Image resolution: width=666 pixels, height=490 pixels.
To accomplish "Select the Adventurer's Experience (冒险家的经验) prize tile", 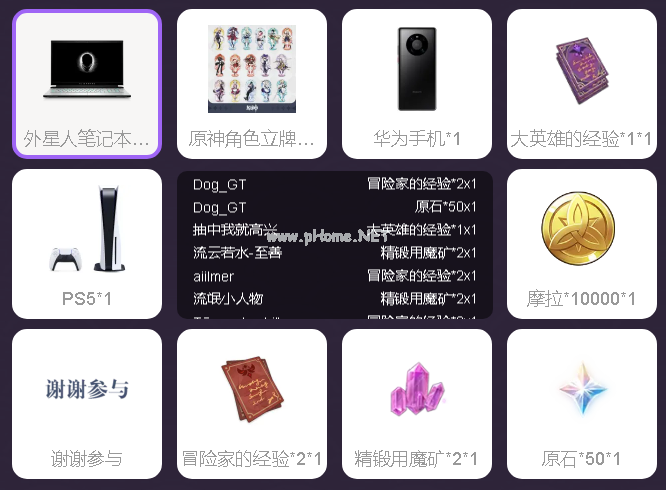I will (x=252, y=404).
